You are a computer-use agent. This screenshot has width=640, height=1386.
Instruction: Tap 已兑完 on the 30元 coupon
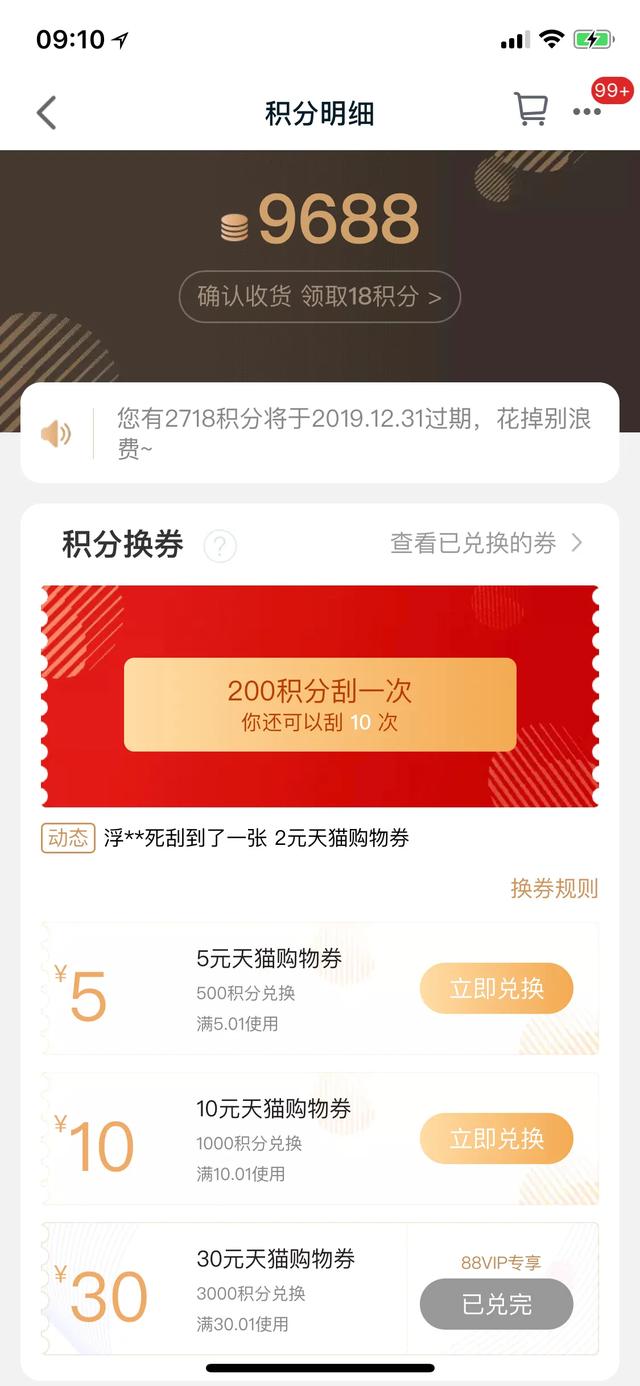click(x=496, y=1304)
